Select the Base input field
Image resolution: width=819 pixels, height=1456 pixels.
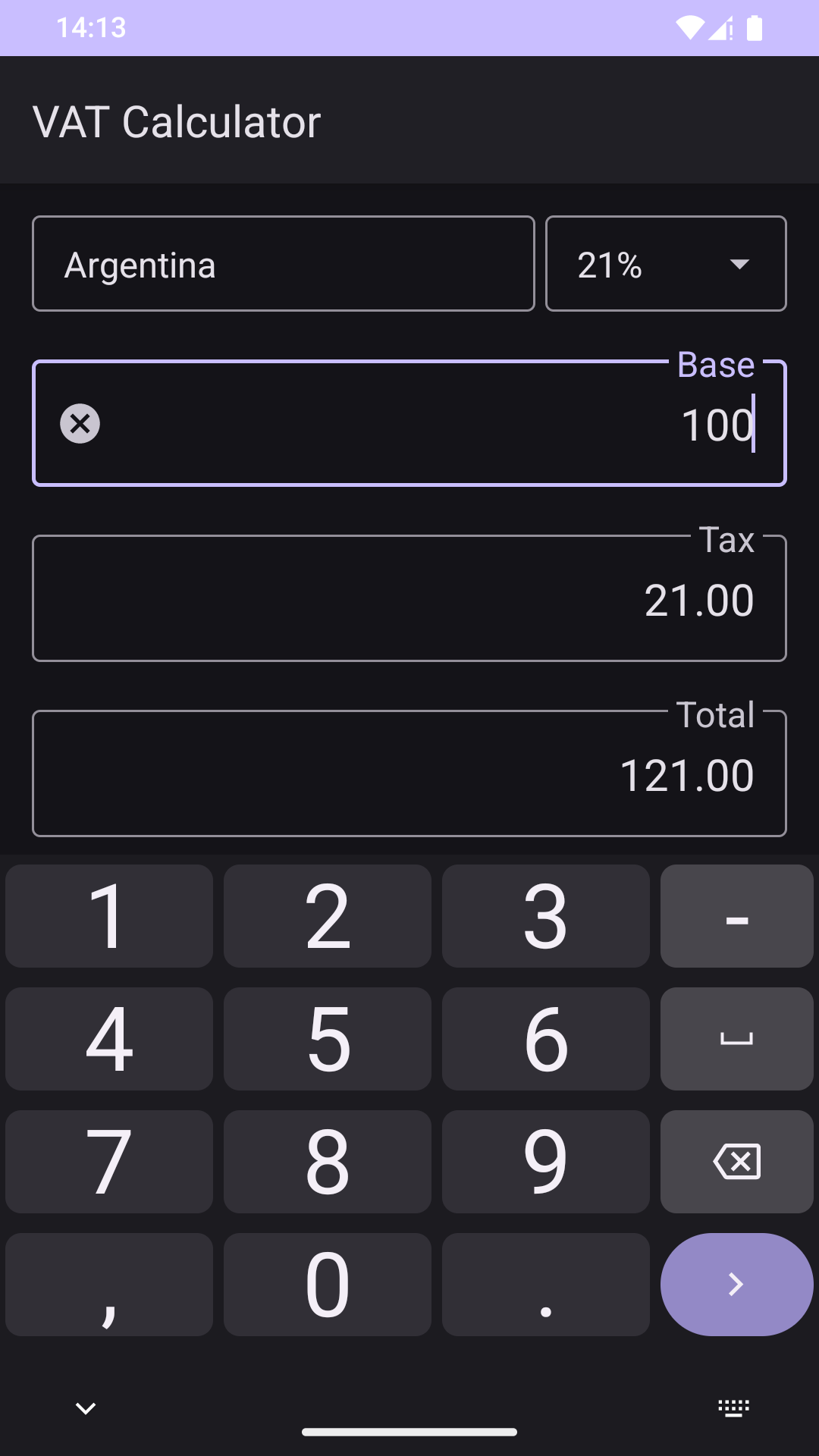point(409,423)
